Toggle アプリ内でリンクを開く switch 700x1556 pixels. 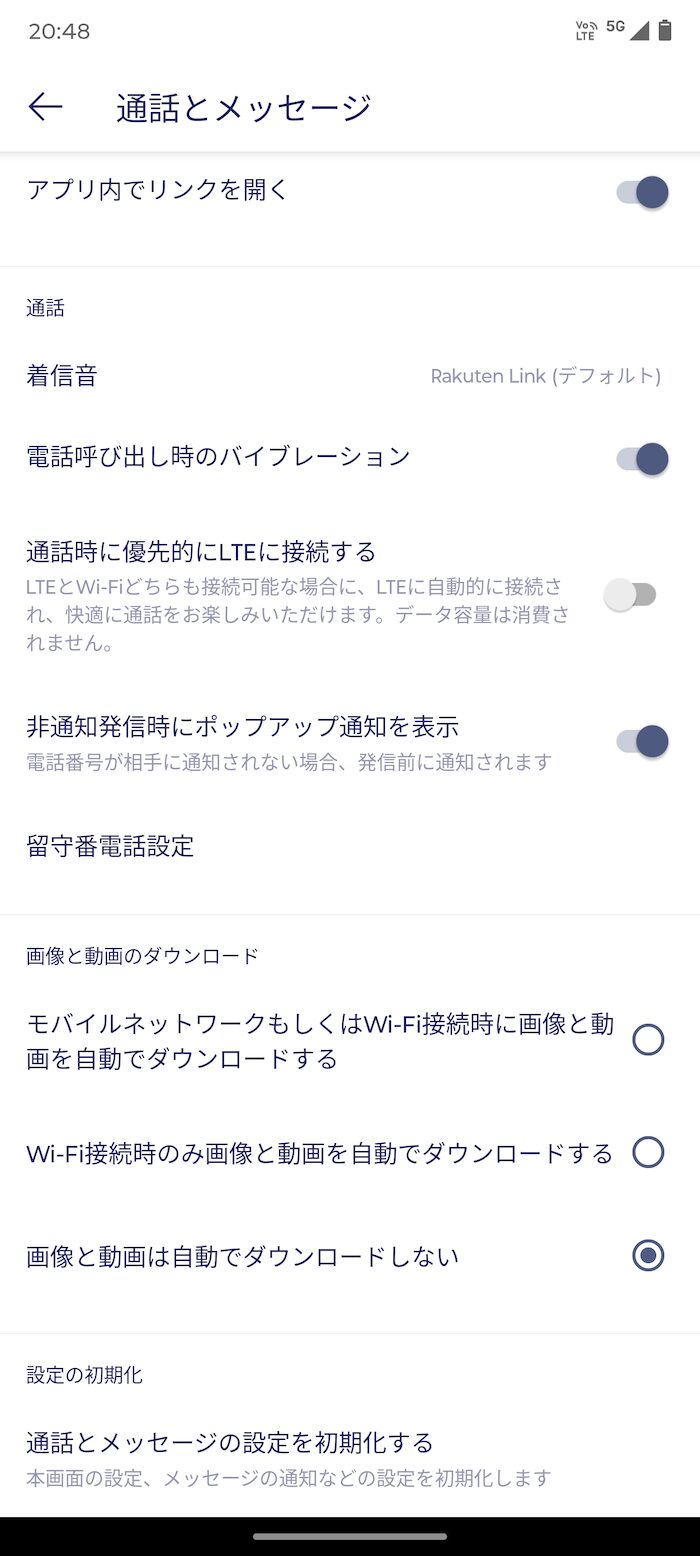click(x=642, y=192)
